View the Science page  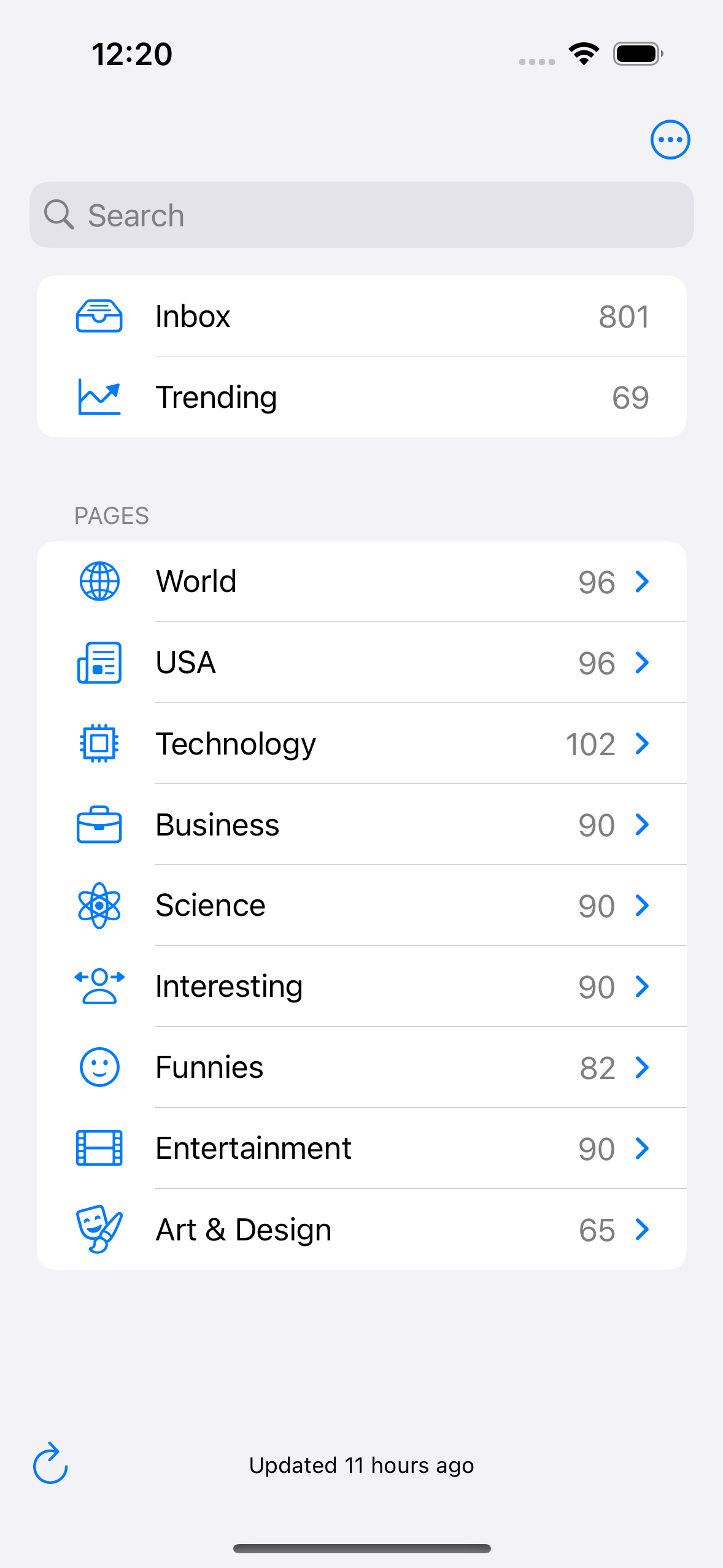(x=361, y=905)
